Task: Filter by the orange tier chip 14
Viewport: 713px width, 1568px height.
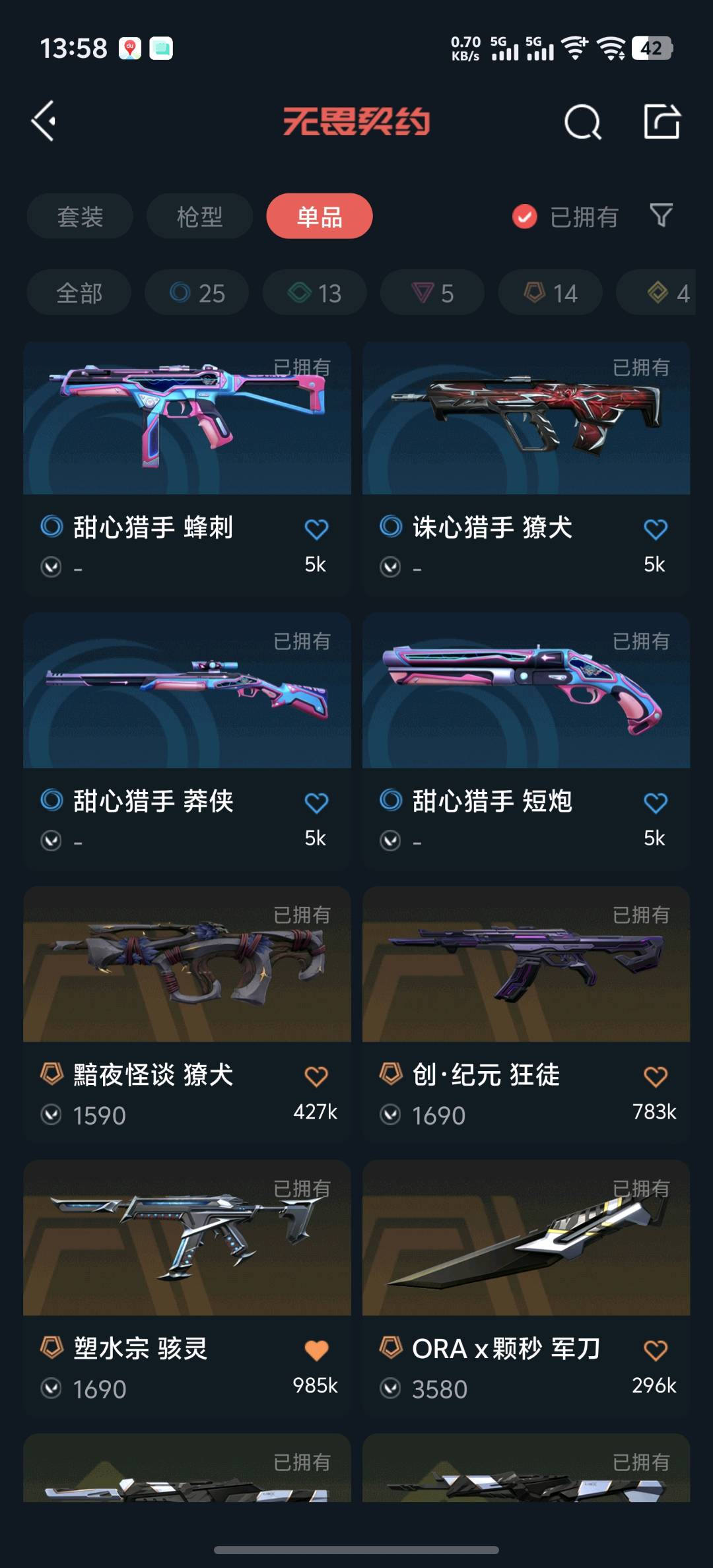Action: tap(551, 292)
